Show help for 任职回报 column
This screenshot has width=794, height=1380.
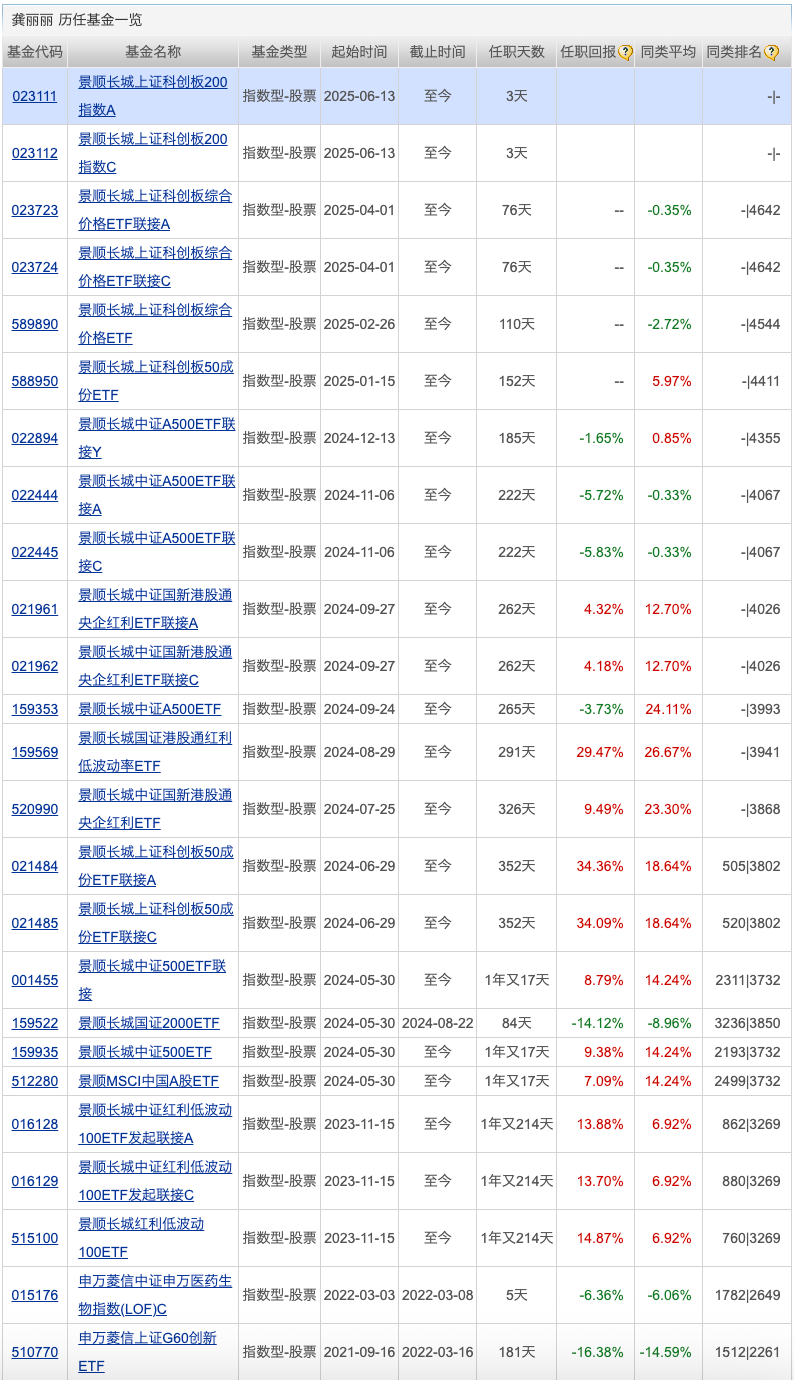point(625,53)
